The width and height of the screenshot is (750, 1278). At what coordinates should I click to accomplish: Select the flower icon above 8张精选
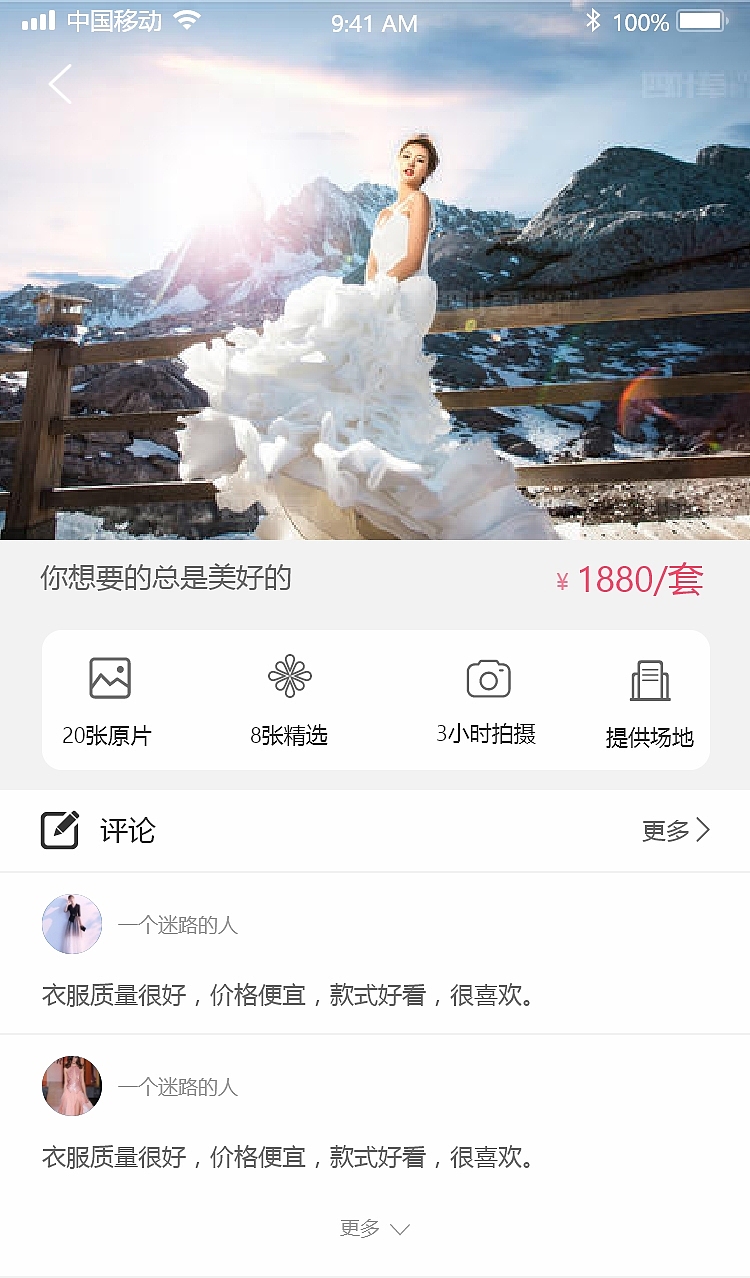[289, 675]
